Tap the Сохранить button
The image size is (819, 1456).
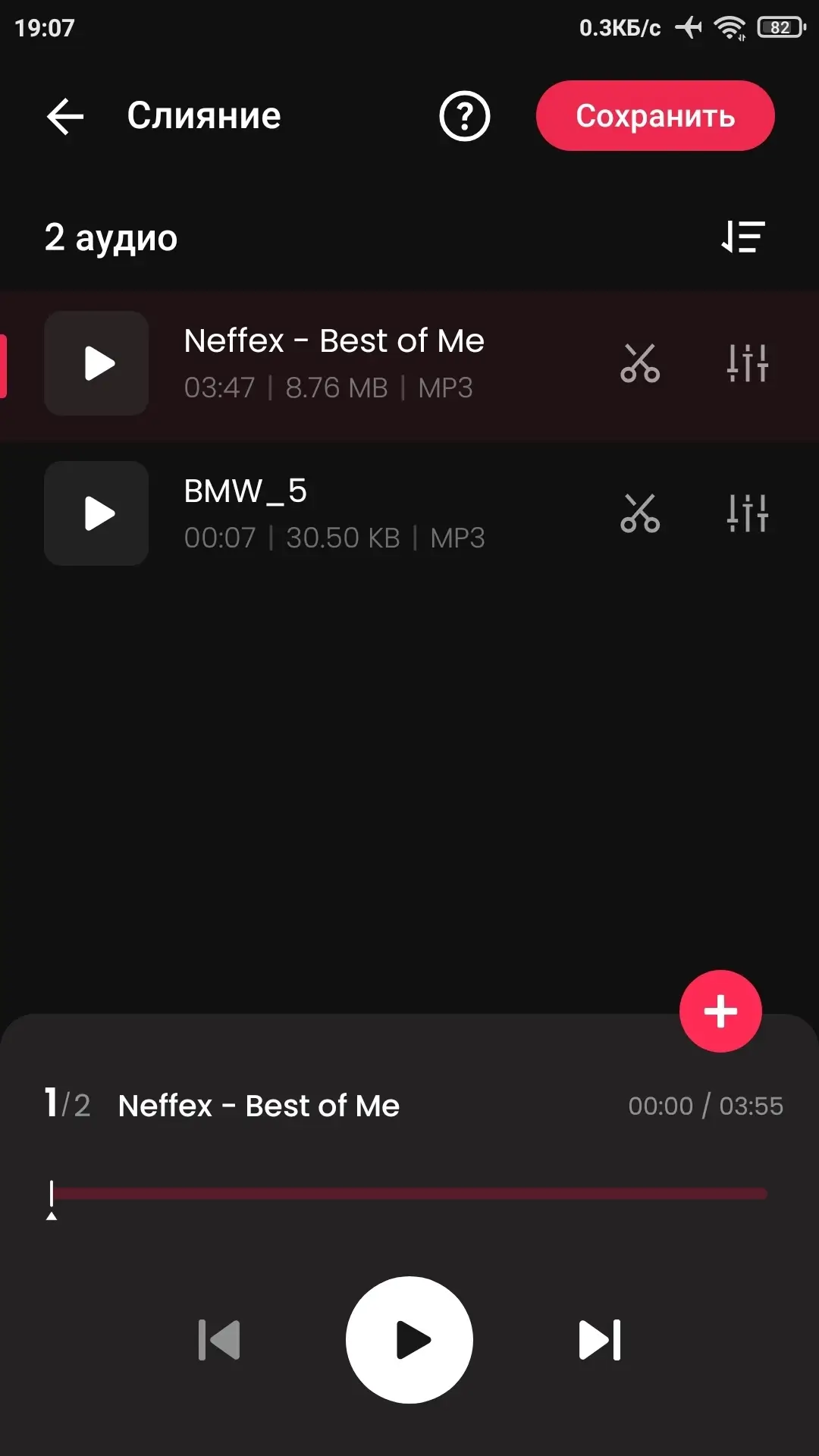pos(655,116)
